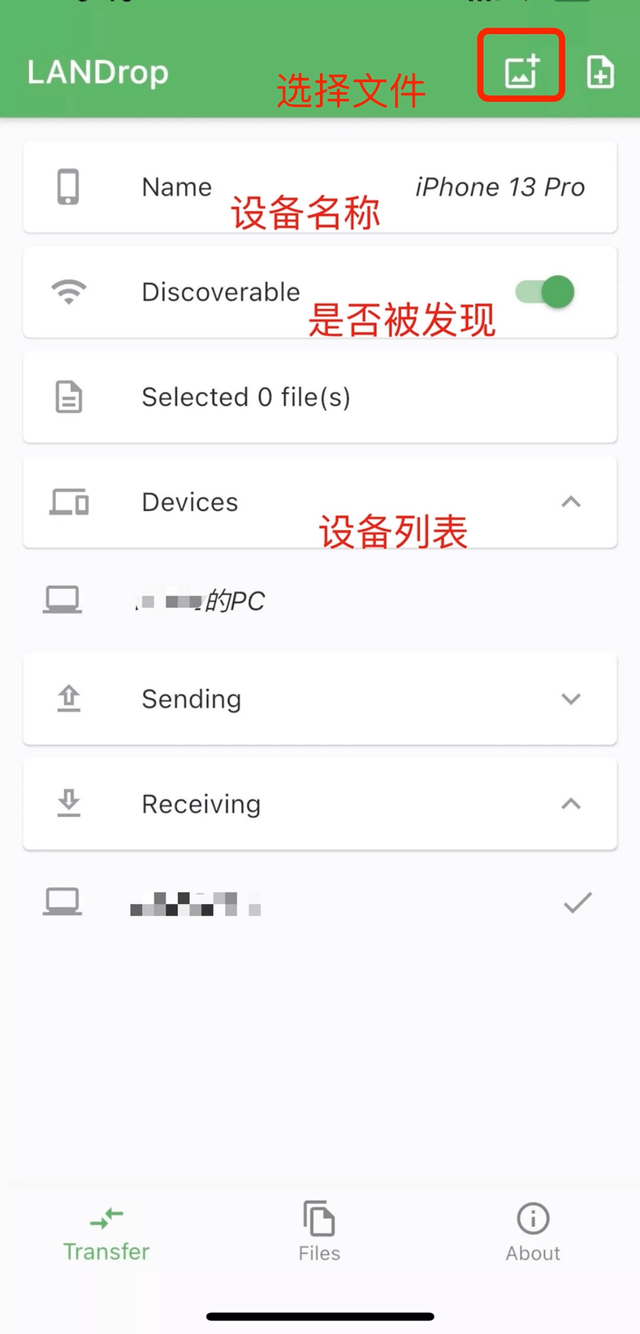Tap the add photo icon
Image resolution: width=640 pixels, height=1334 pixels.
pyautogui.click(x=521, y=72)
